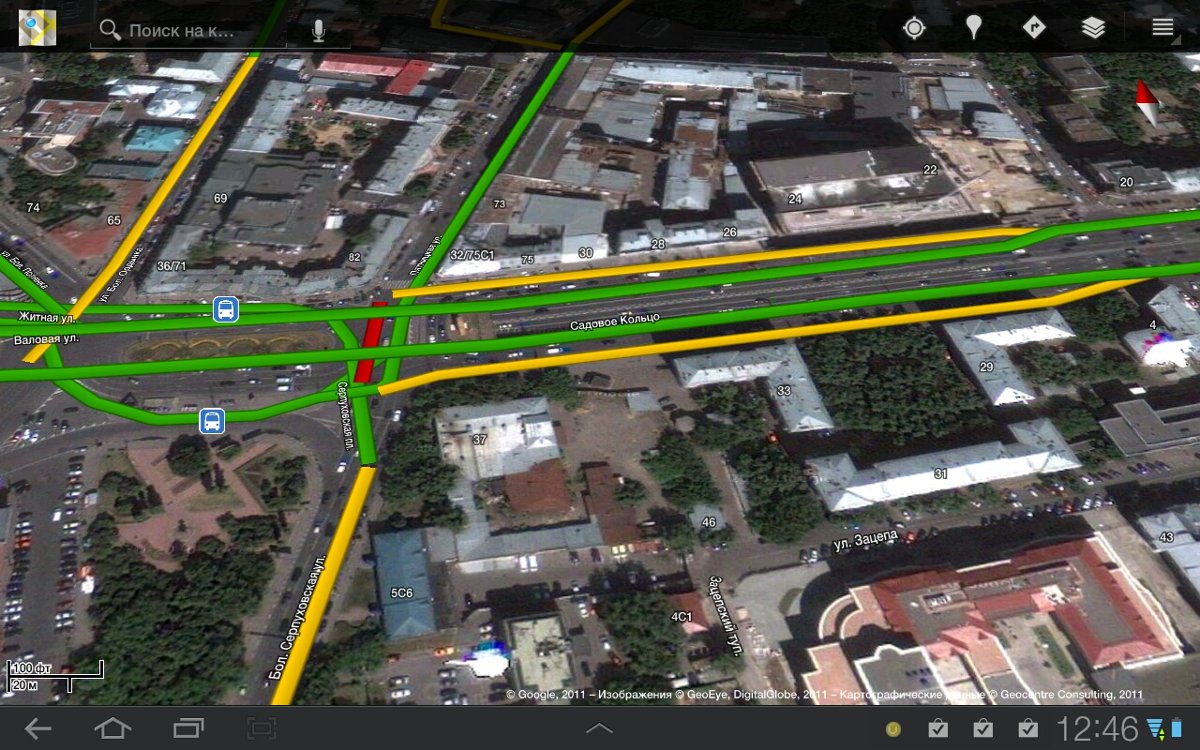The width and height of the screenshot is (1200, 750).
Task: Start voice search with the microphone
Action: tap(318, 30)
